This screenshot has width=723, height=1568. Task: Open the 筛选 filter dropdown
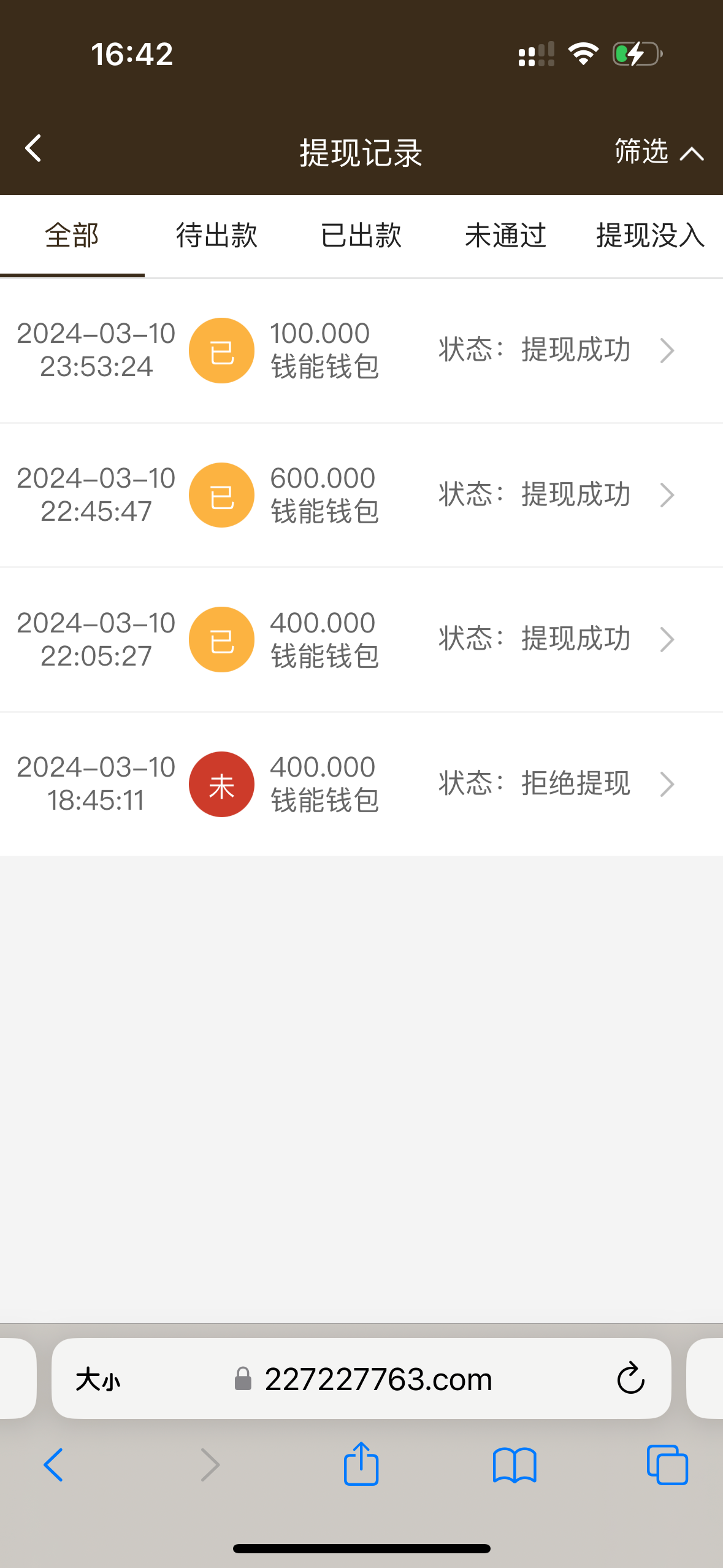tap(658, 152)
